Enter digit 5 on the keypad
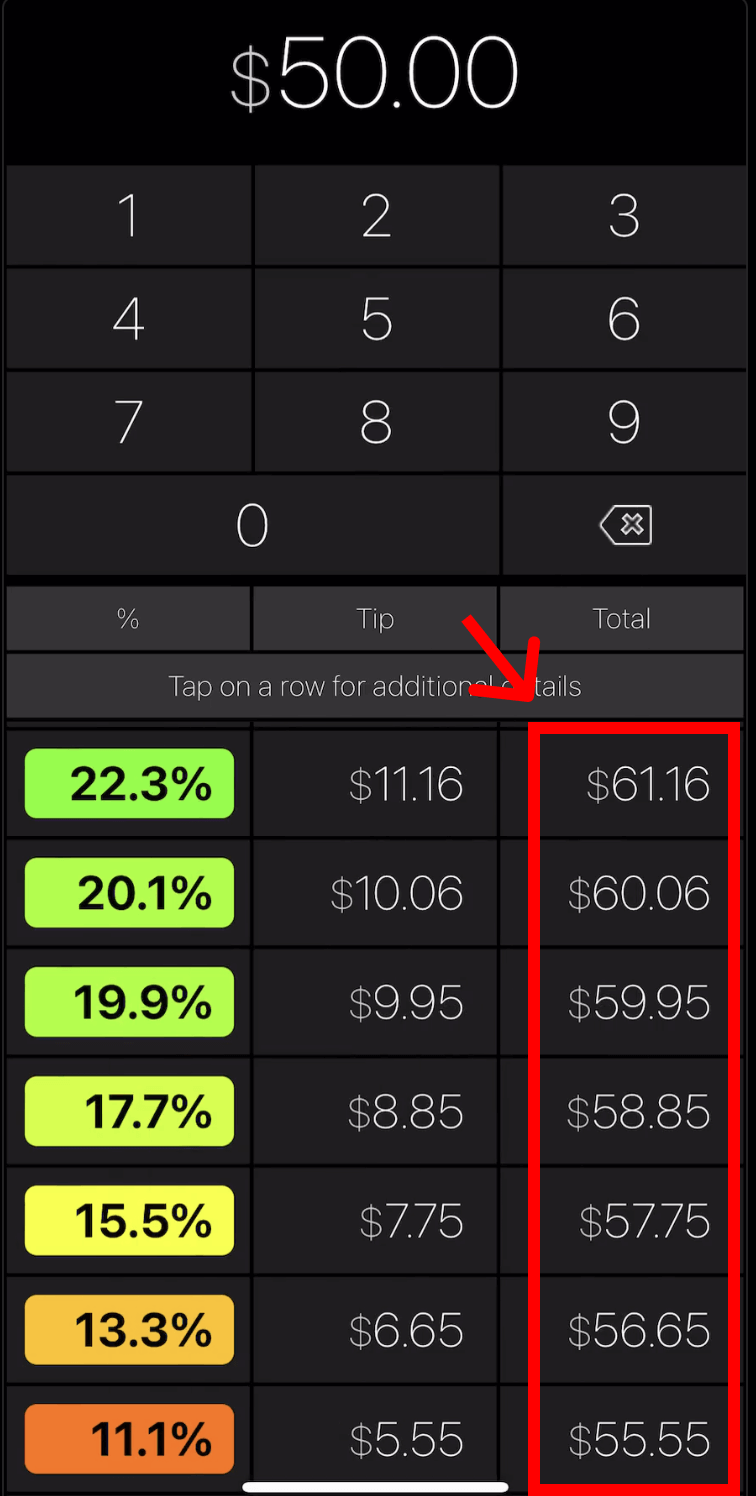Viewport: 756px width, 1496px height. pyautogui.click(x=376, y=319)
